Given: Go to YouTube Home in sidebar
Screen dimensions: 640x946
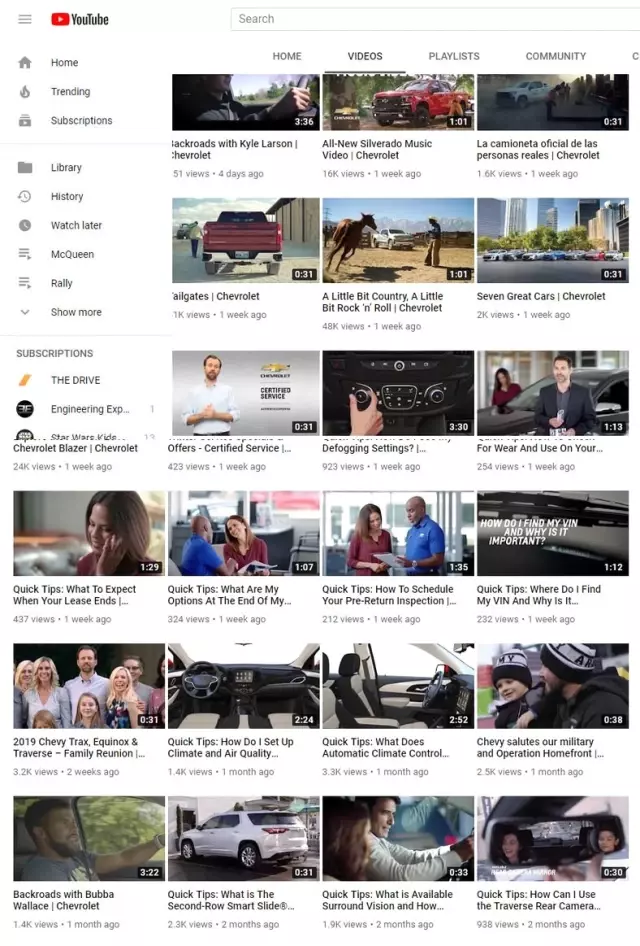Looking at the screenshot, I should (64, 63).
